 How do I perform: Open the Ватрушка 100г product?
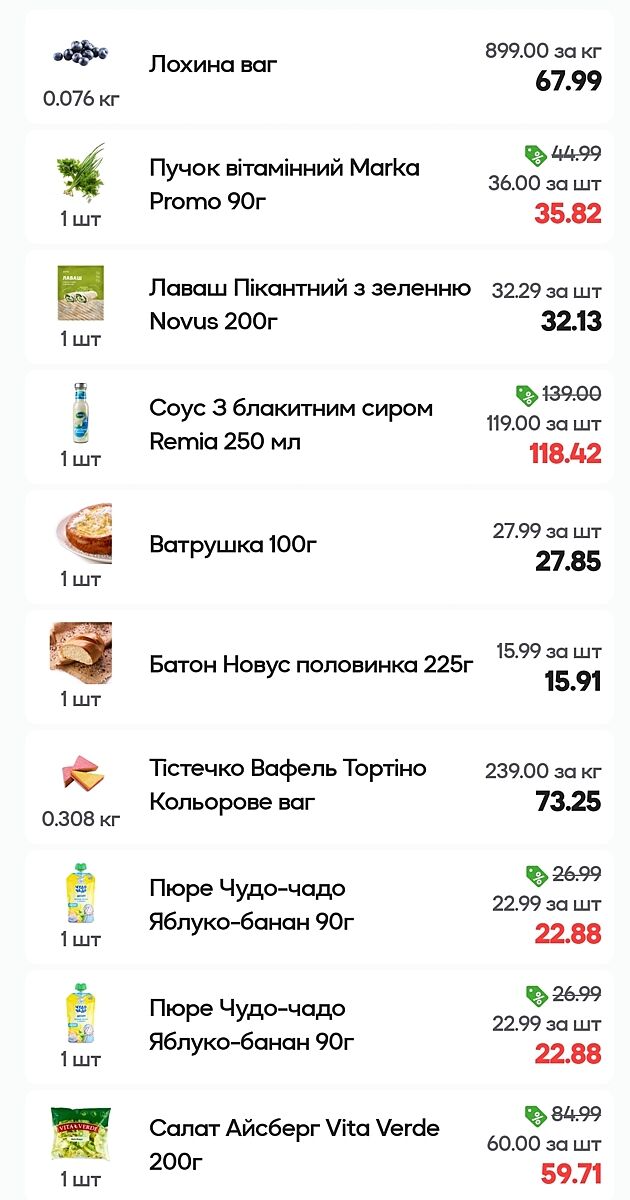click(233, 545)
